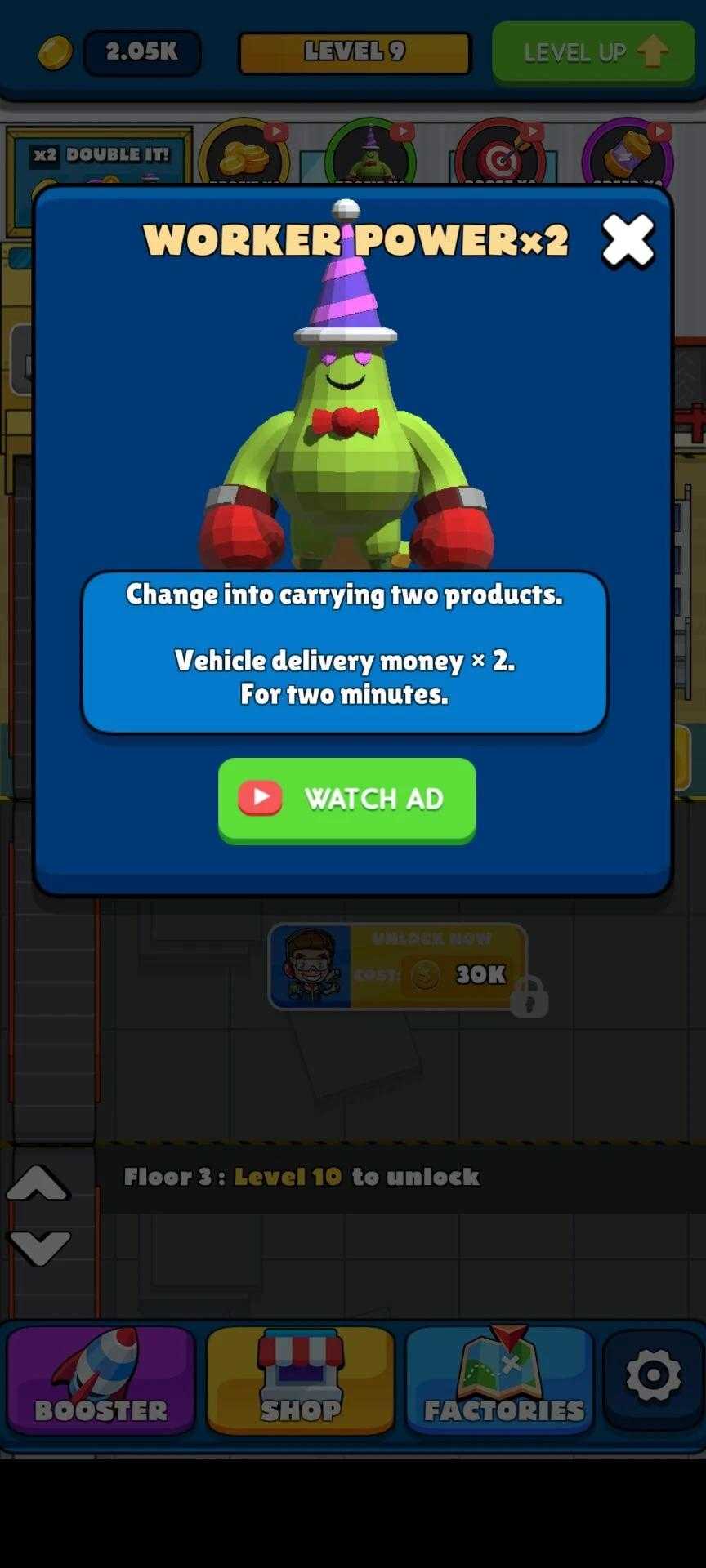Go up one floor with the up arrow
Viewport: 706px width, 1568px height.
pos(37,1183)
